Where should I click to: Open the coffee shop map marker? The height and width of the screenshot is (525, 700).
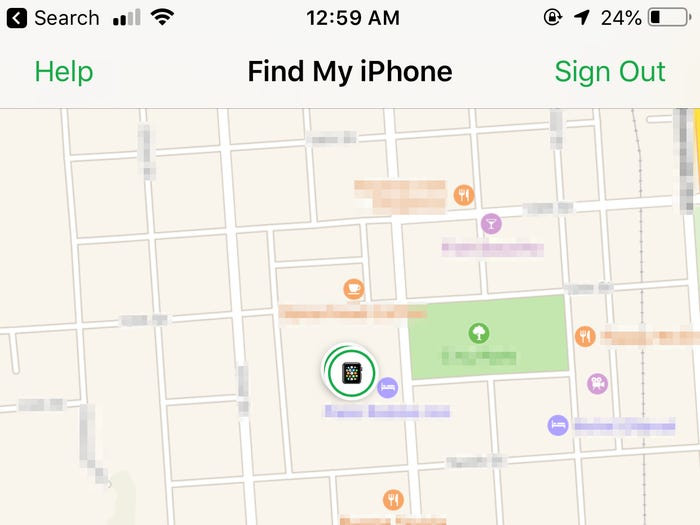coord(353,288)
